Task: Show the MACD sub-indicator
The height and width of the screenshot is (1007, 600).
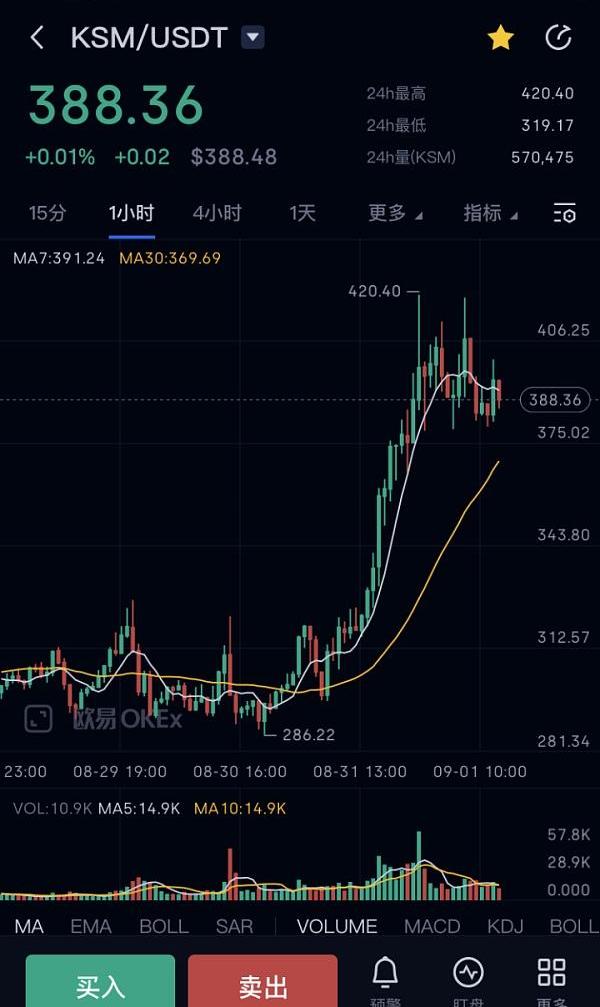Action: point(431,926)
